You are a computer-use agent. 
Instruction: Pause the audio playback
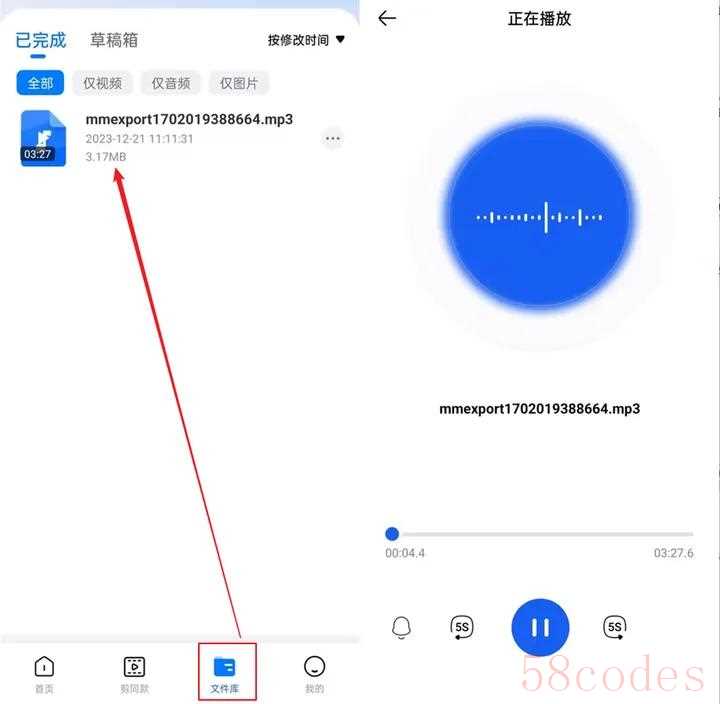[x=540, y=627]
